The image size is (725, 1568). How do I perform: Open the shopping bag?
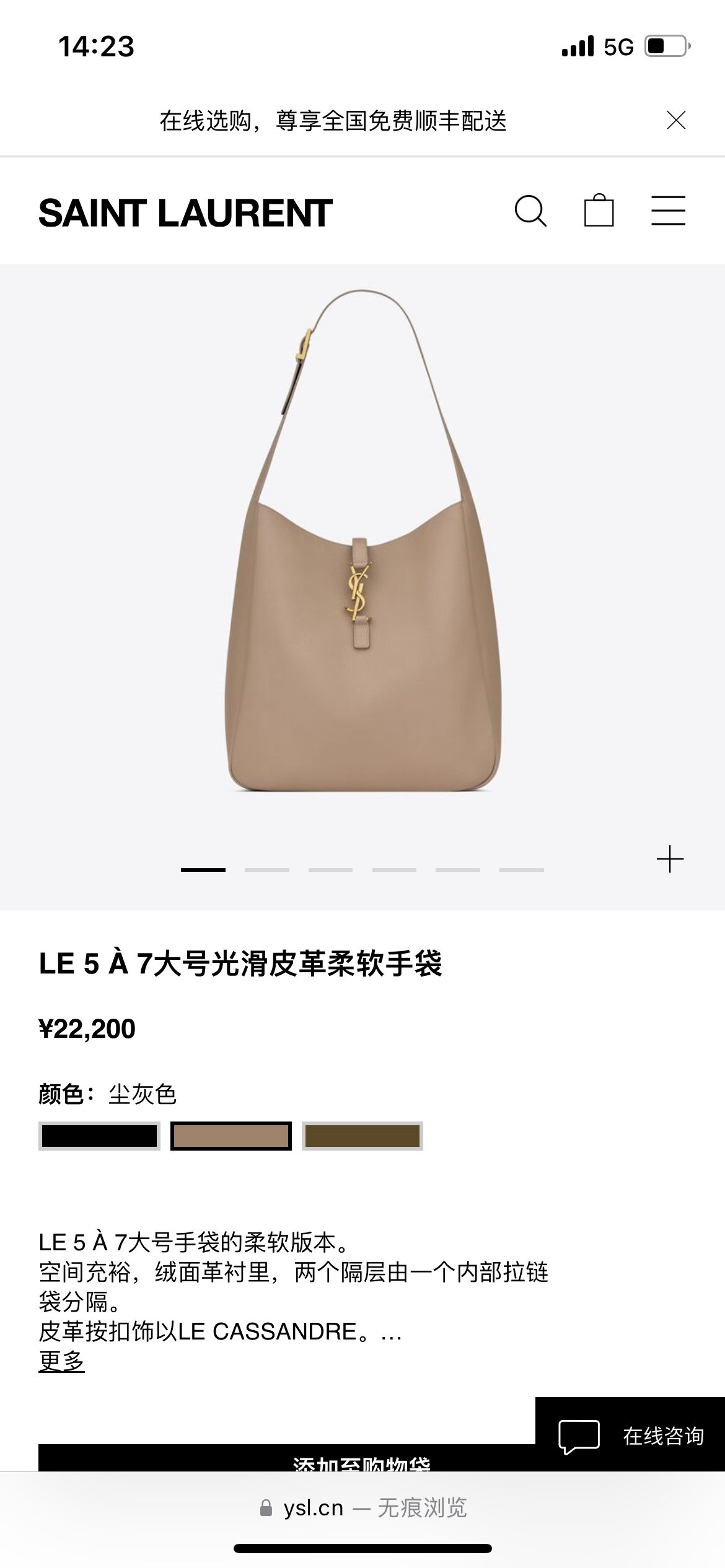point(599,211)
